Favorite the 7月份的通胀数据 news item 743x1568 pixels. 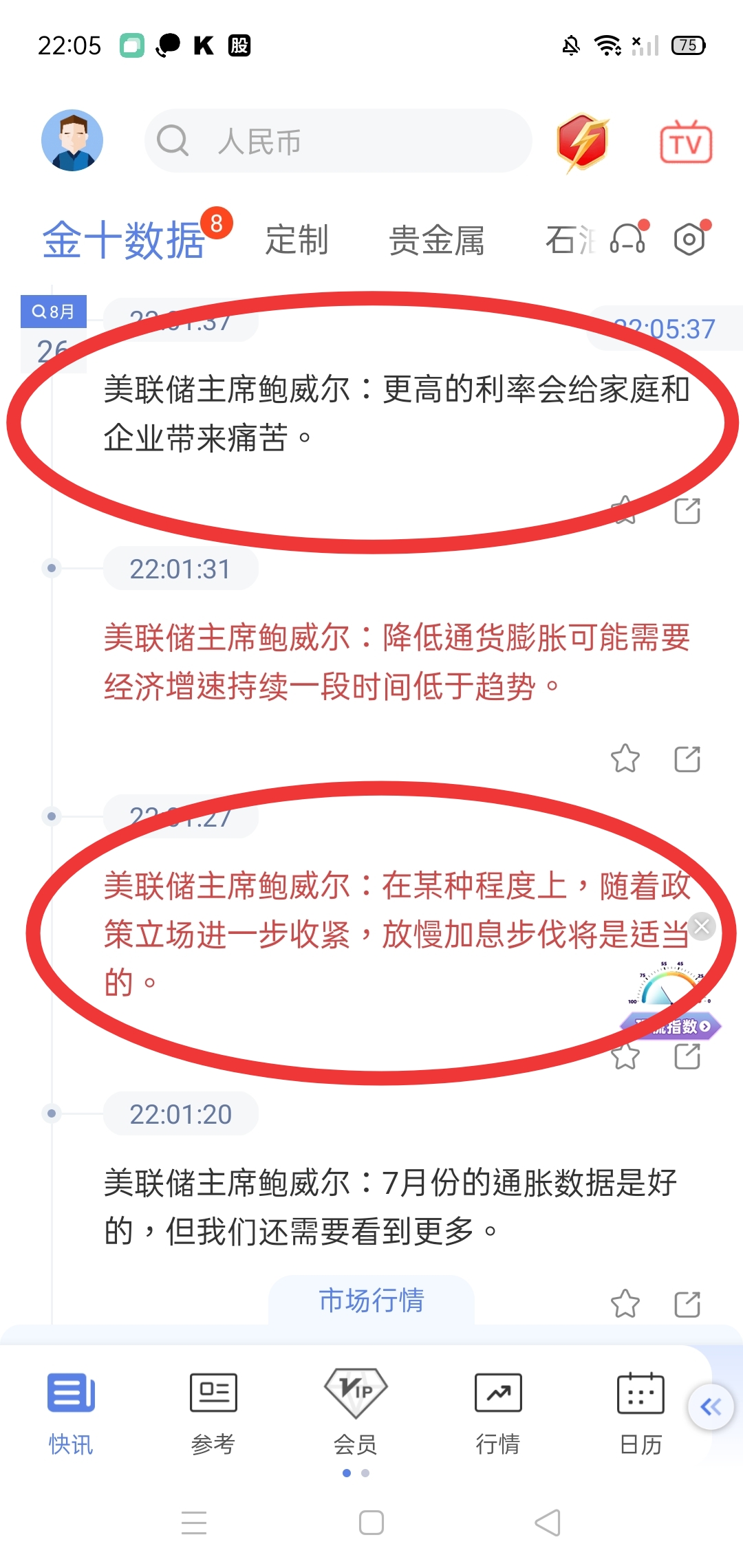tap(625, 1303)
